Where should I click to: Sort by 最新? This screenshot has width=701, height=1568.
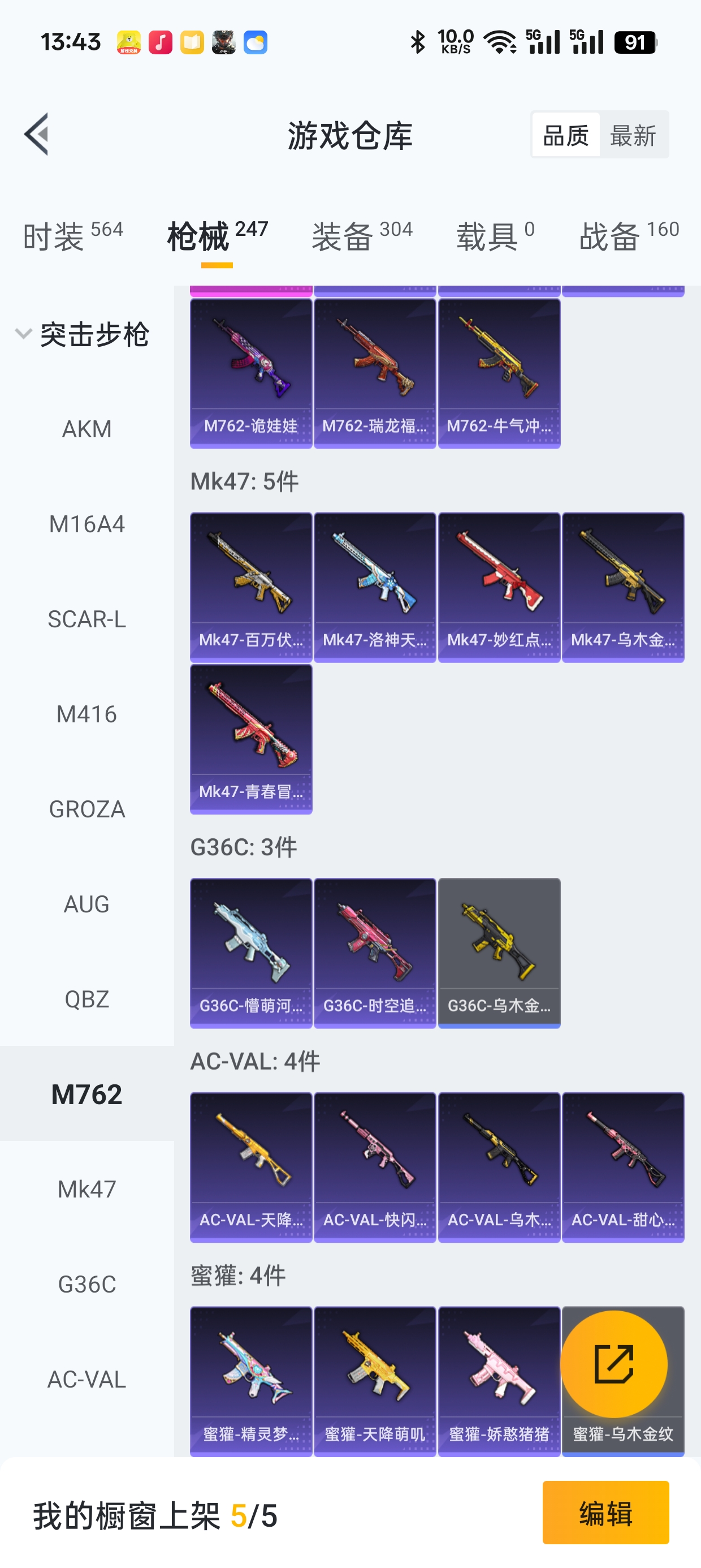coord(633,135)
